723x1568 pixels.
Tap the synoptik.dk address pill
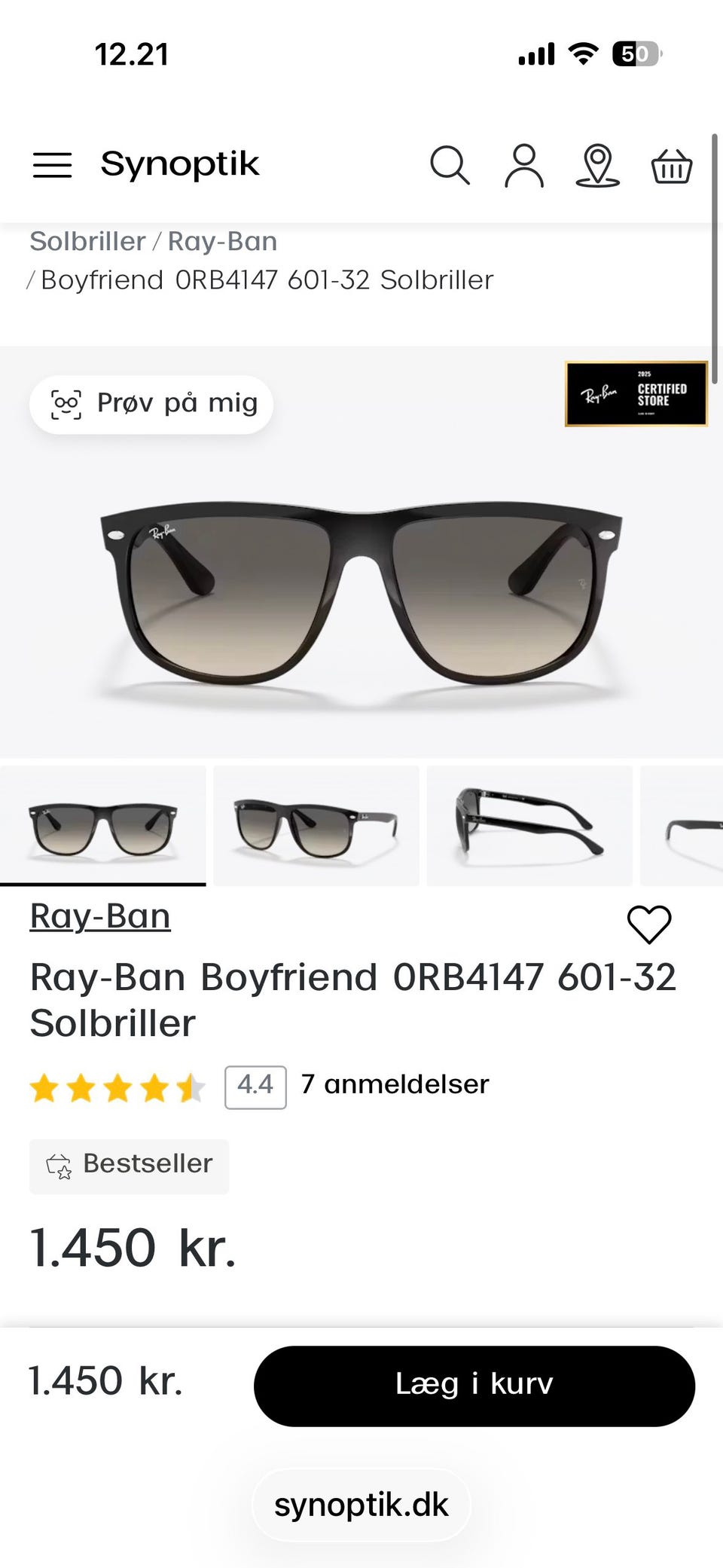[x=361, y=1505]
